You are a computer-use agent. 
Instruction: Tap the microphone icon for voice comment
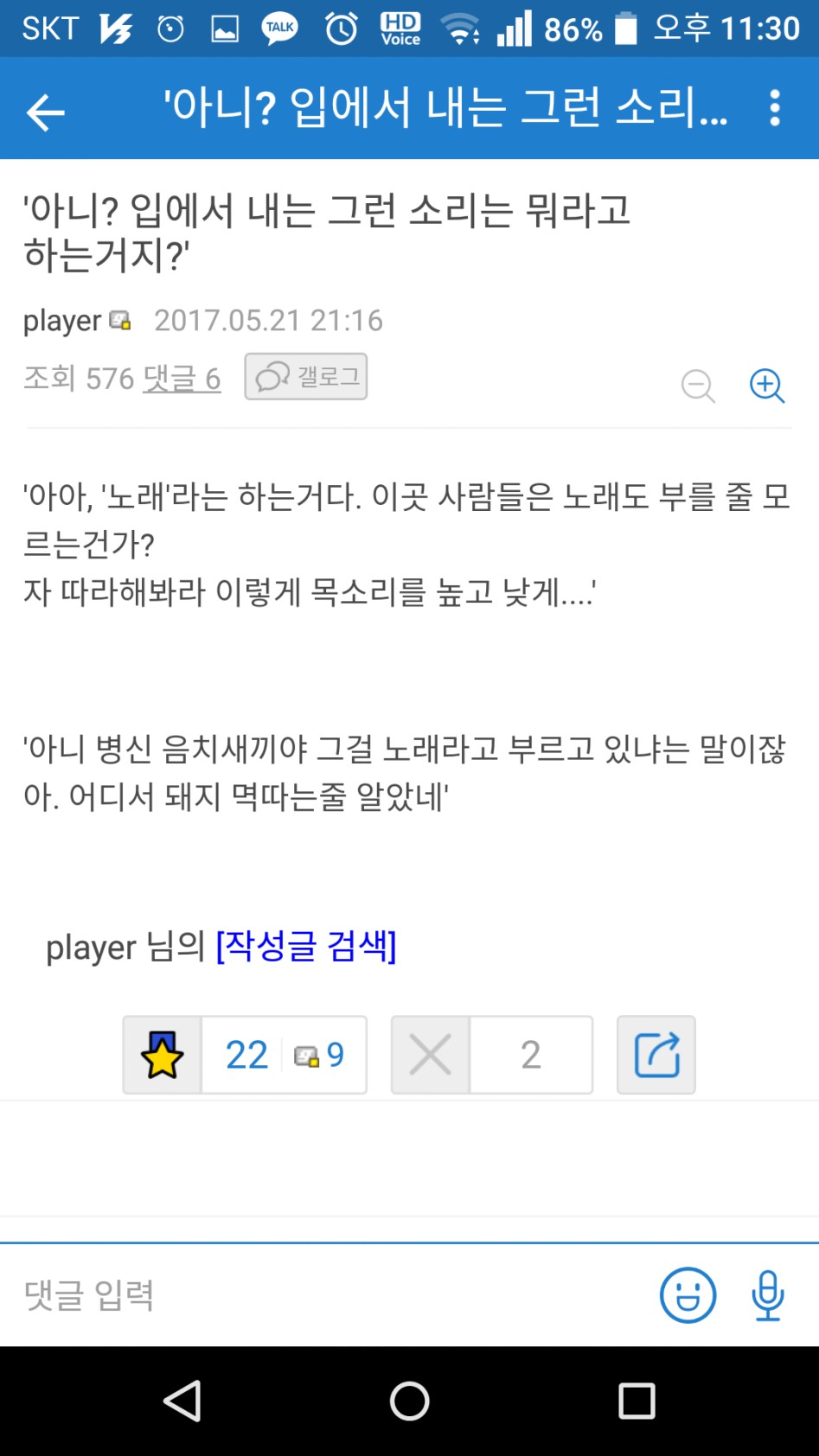point(768,1295)
